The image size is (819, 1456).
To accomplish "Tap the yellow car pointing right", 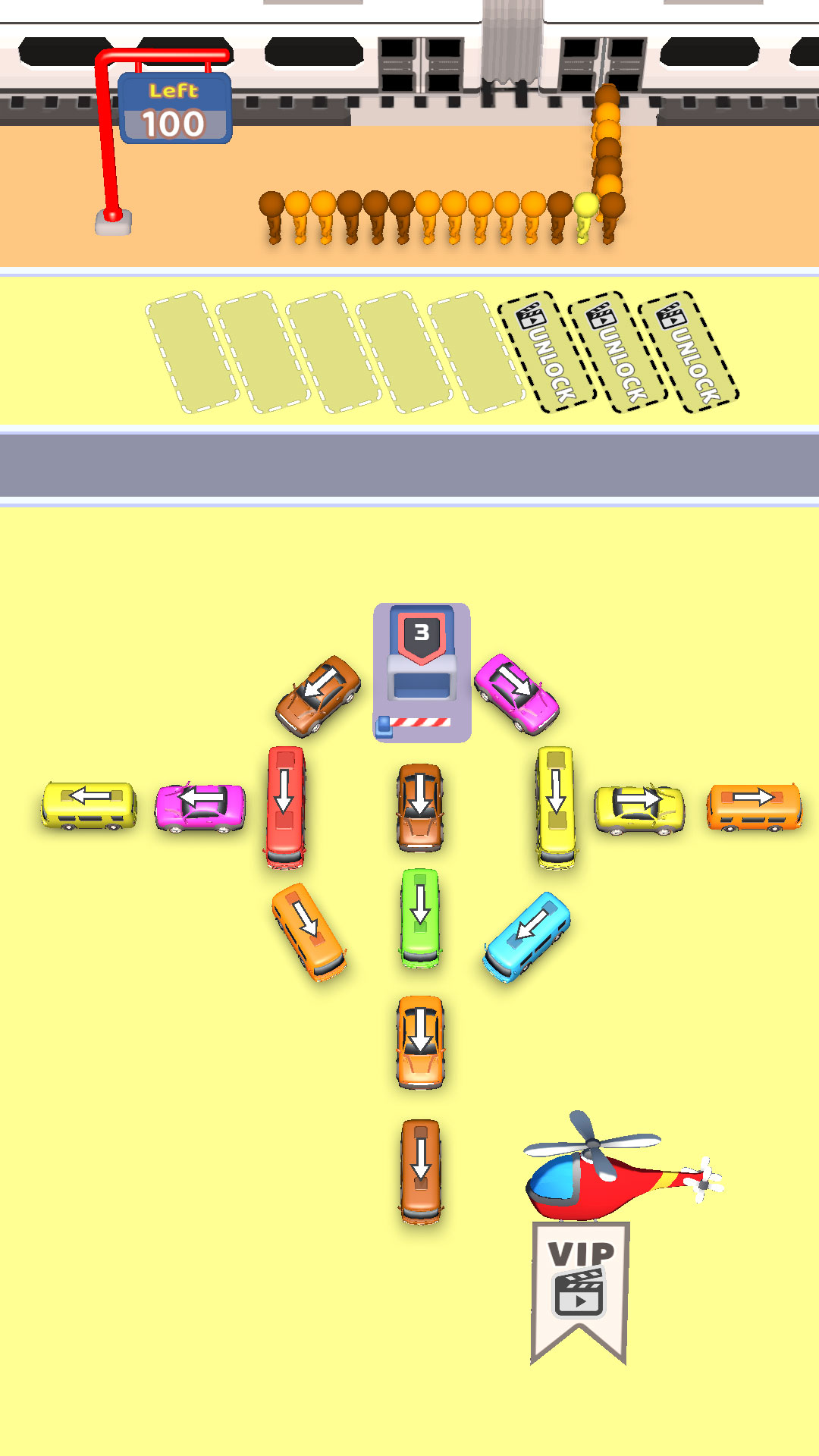I will (639, 809).
